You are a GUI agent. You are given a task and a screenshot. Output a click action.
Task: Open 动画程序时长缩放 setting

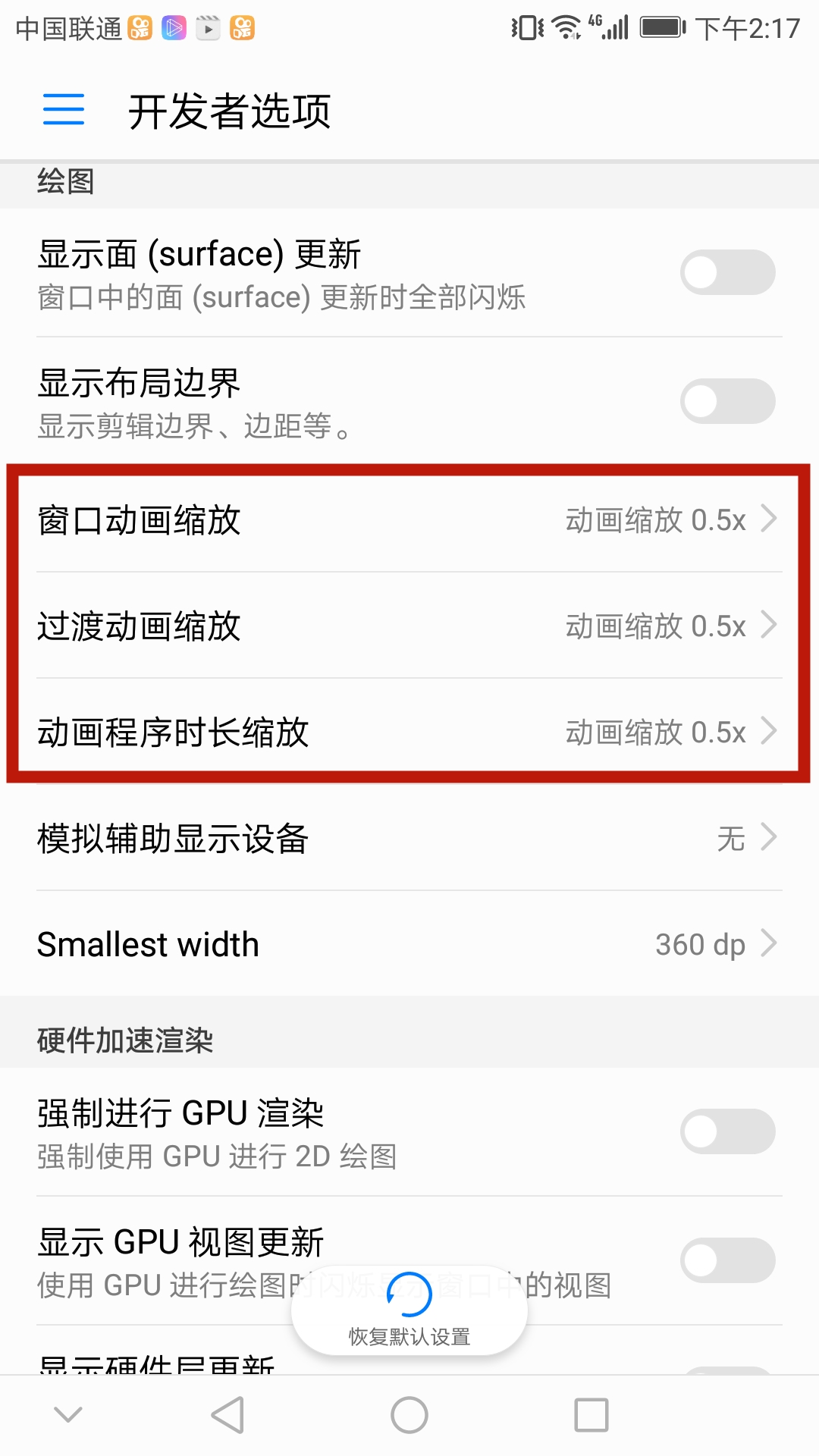click(x=409, y=733)
